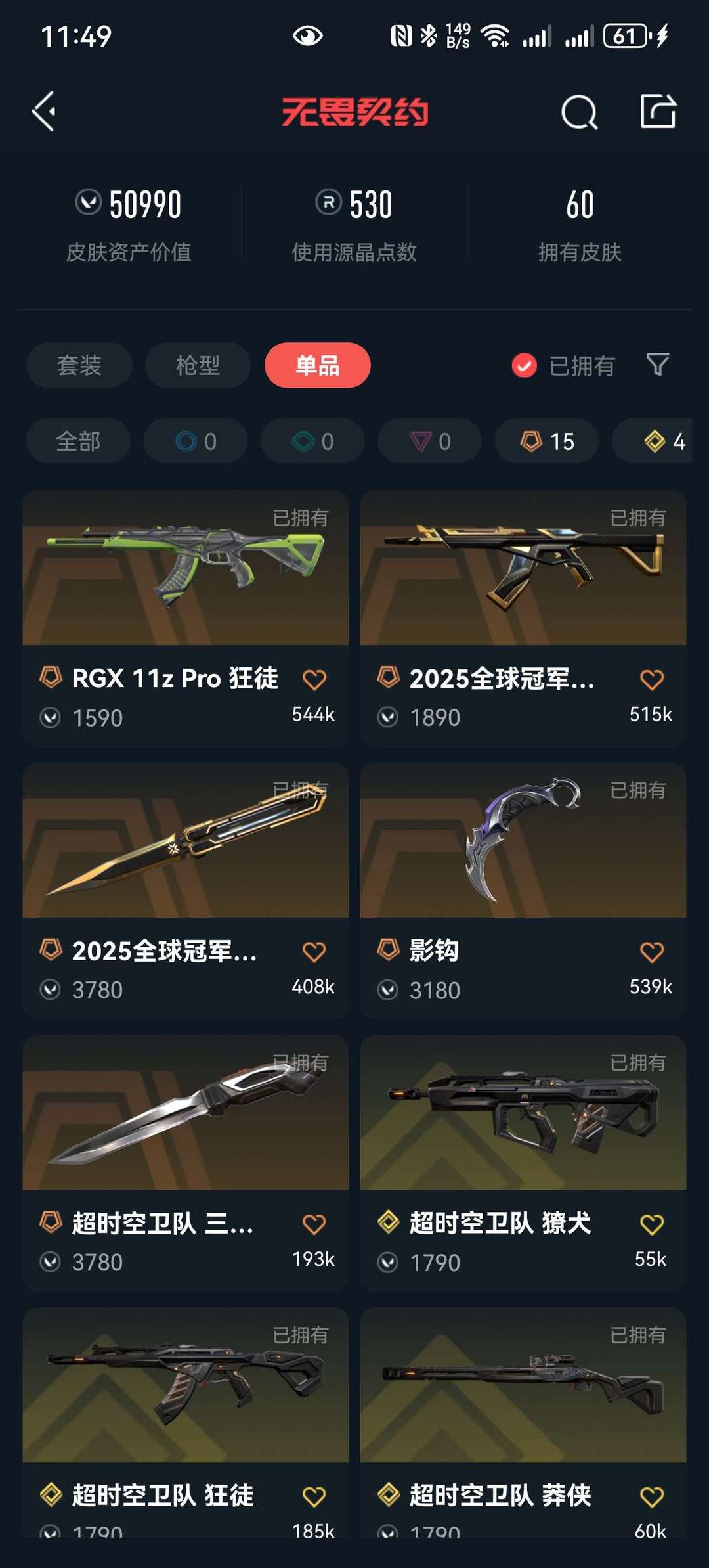This screenshot has height=1568, width=709.
Task: Switch to the 套装 tab
Action: [x=79, y=365]
